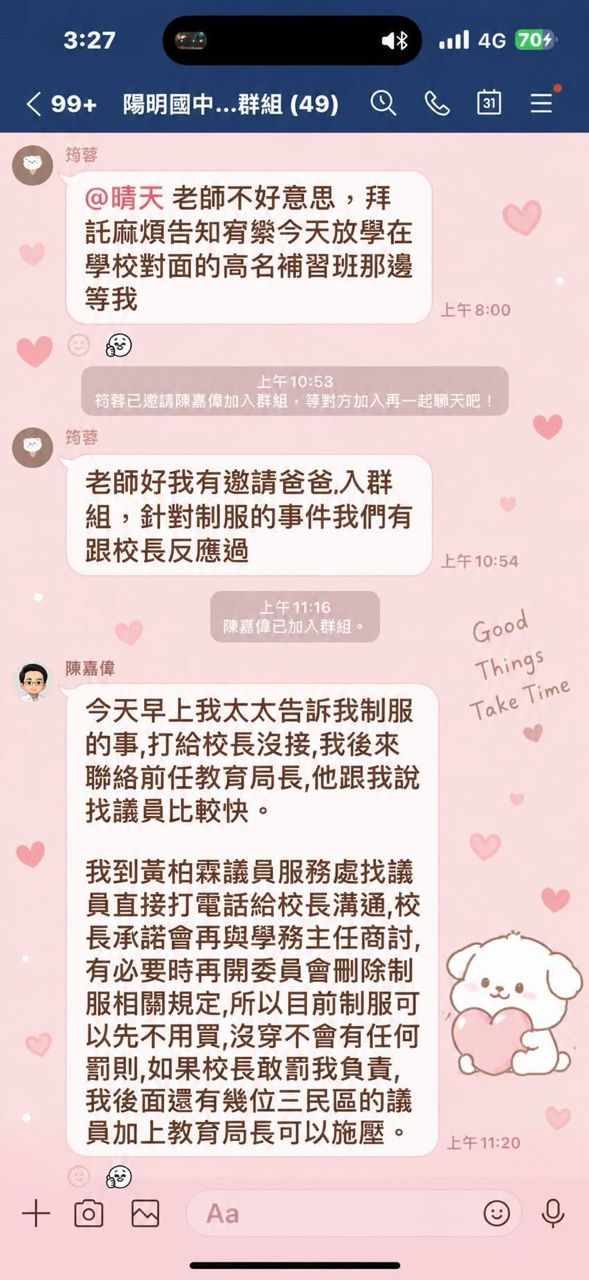
Task: Launch the camera from the chat bar
Action: click(89, 1214)
